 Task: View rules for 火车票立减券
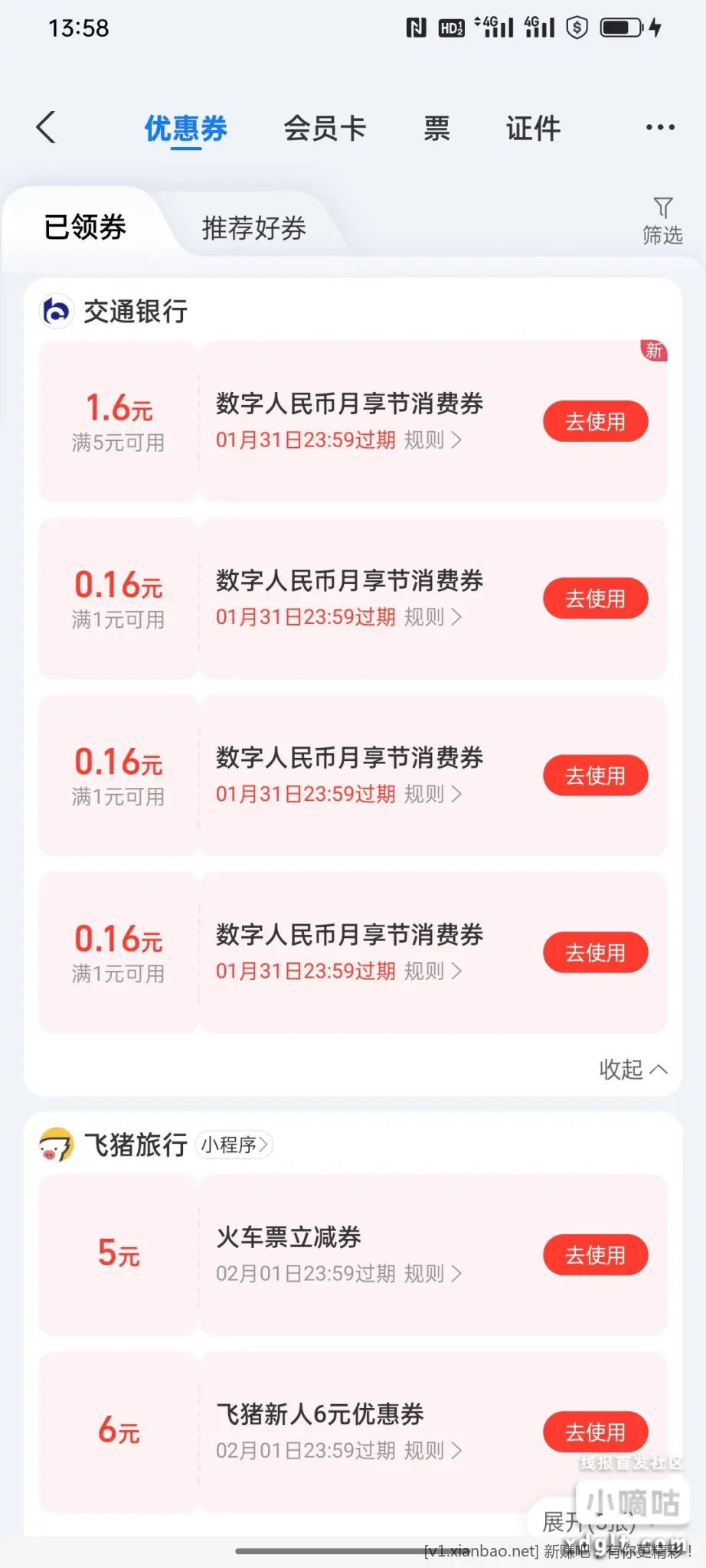[433, 1273]
